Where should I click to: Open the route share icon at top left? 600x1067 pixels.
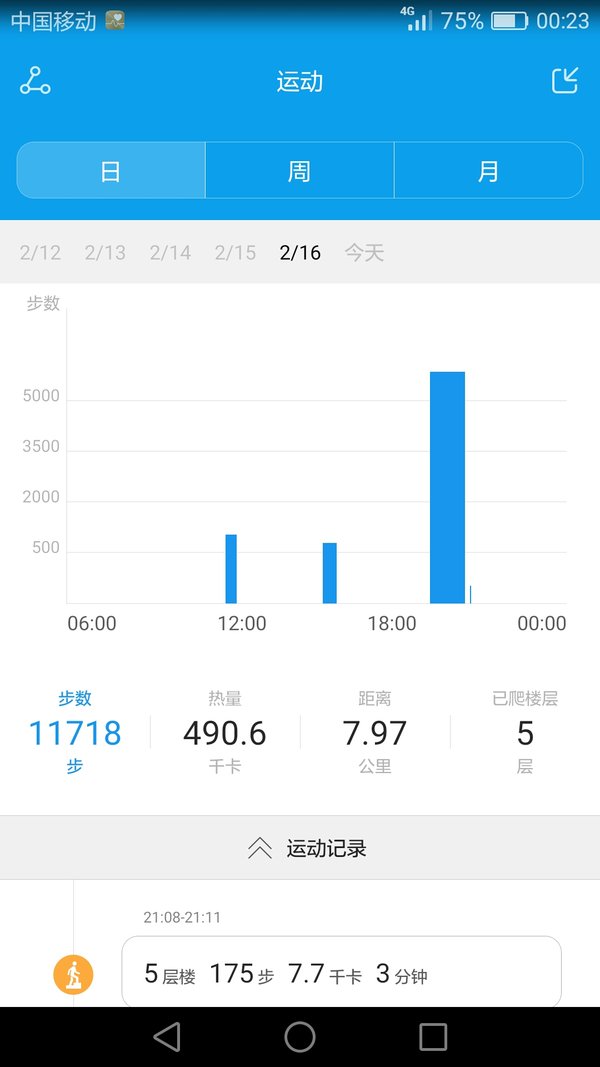pos(35,81)
